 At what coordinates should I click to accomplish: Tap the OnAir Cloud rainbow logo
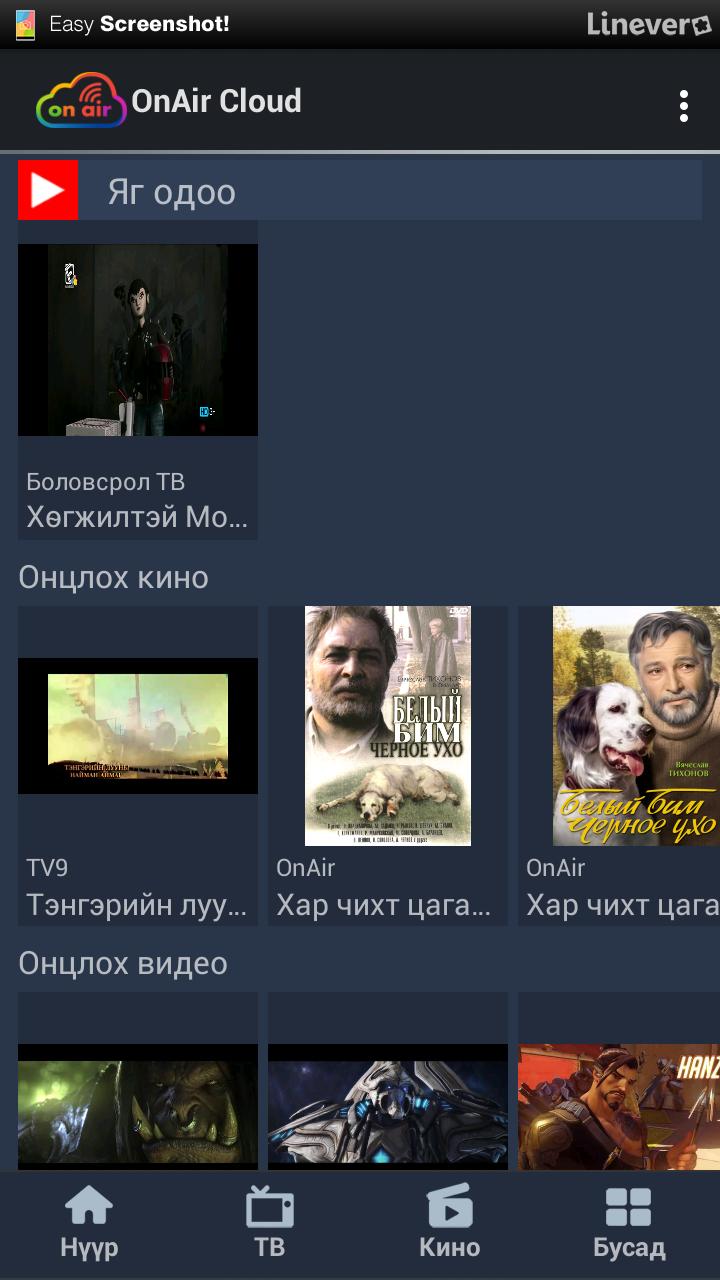pyautogui.click(x=80, y=100)
